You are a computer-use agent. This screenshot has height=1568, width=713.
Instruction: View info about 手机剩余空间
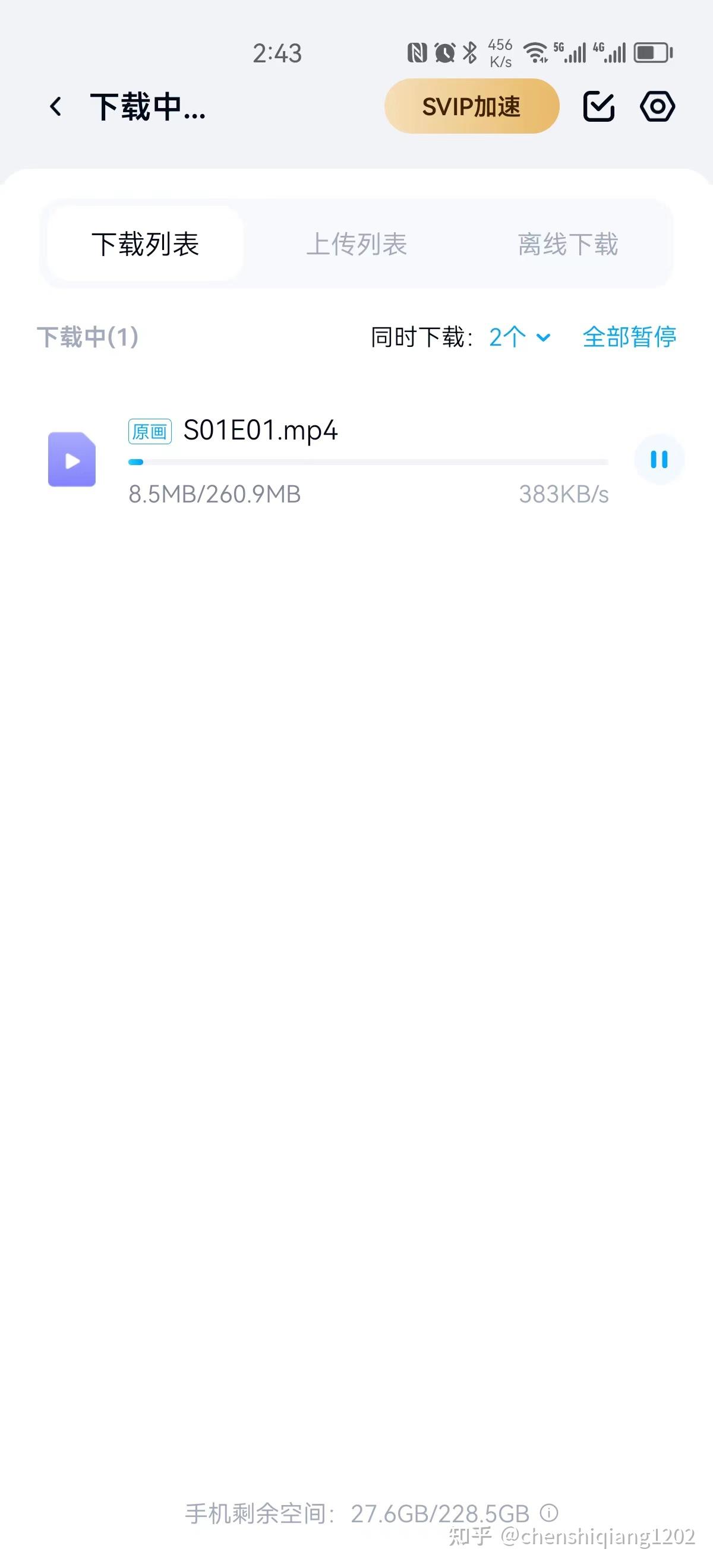click(549, 1513)
